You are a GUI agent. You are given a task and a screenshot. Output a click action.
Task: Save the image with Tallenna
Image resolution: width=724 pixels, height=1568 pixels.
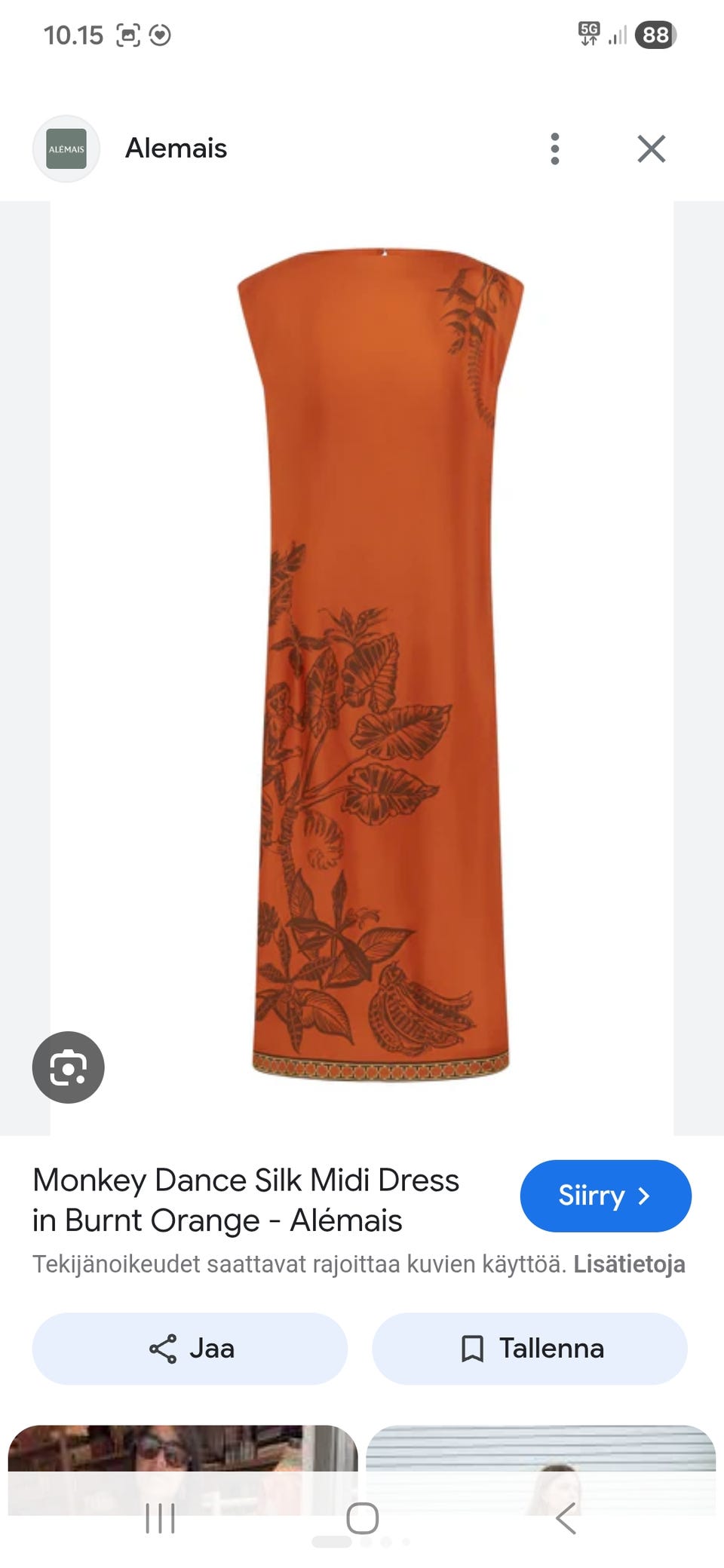529,1348
